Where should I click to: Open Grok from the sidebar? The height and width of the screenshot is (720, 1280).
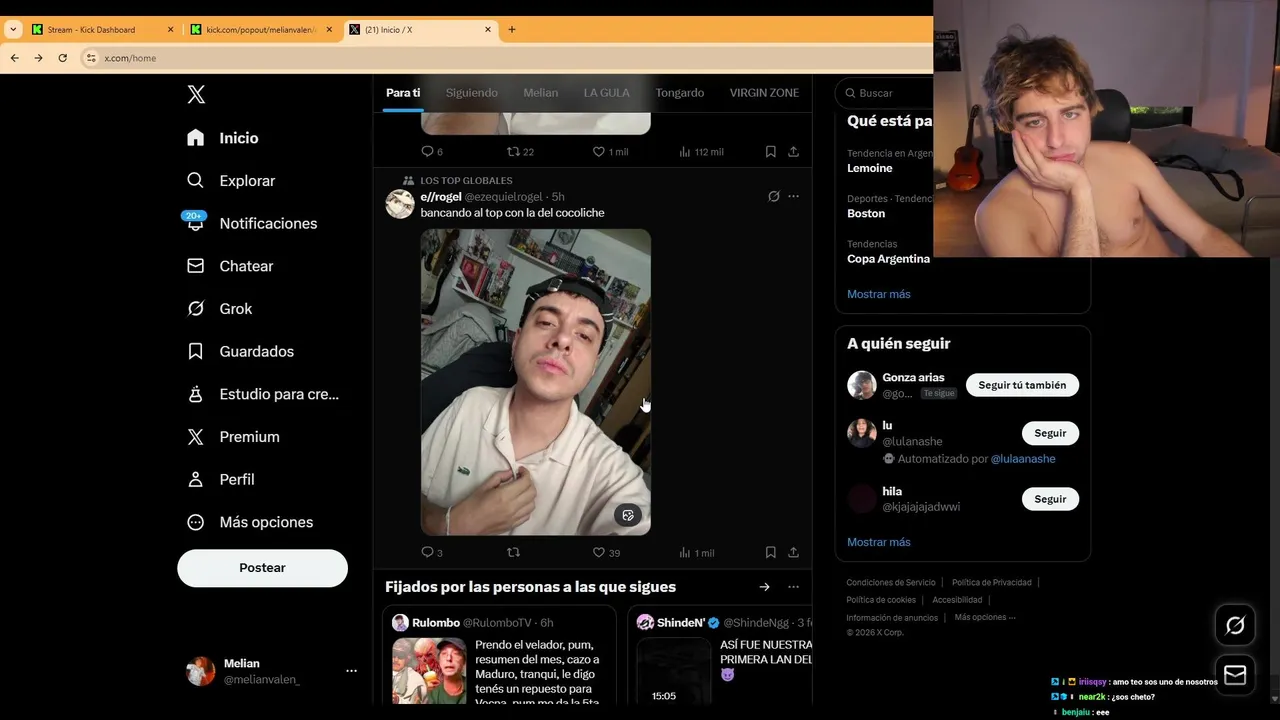[x=235, y=309]
